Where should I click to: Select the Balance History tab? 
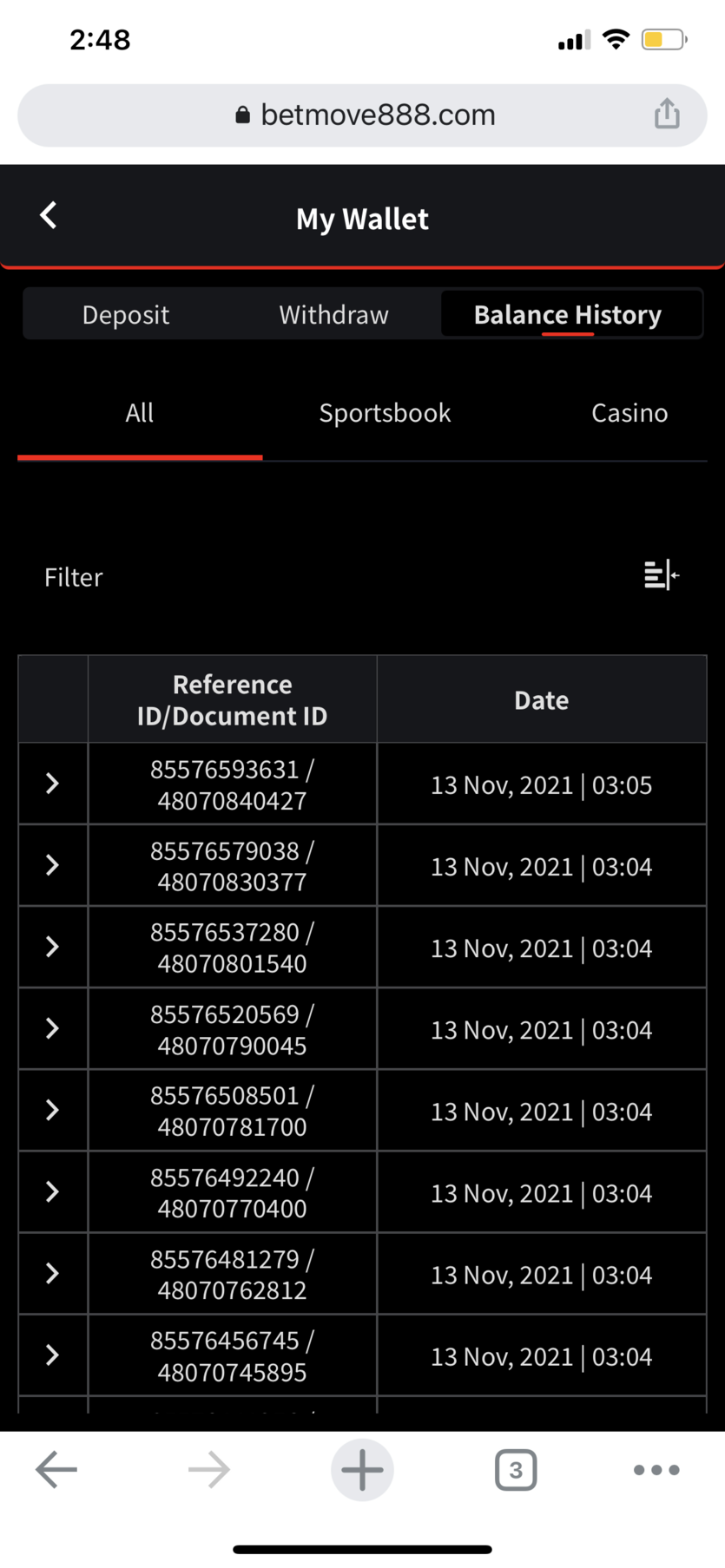point(568,314)
